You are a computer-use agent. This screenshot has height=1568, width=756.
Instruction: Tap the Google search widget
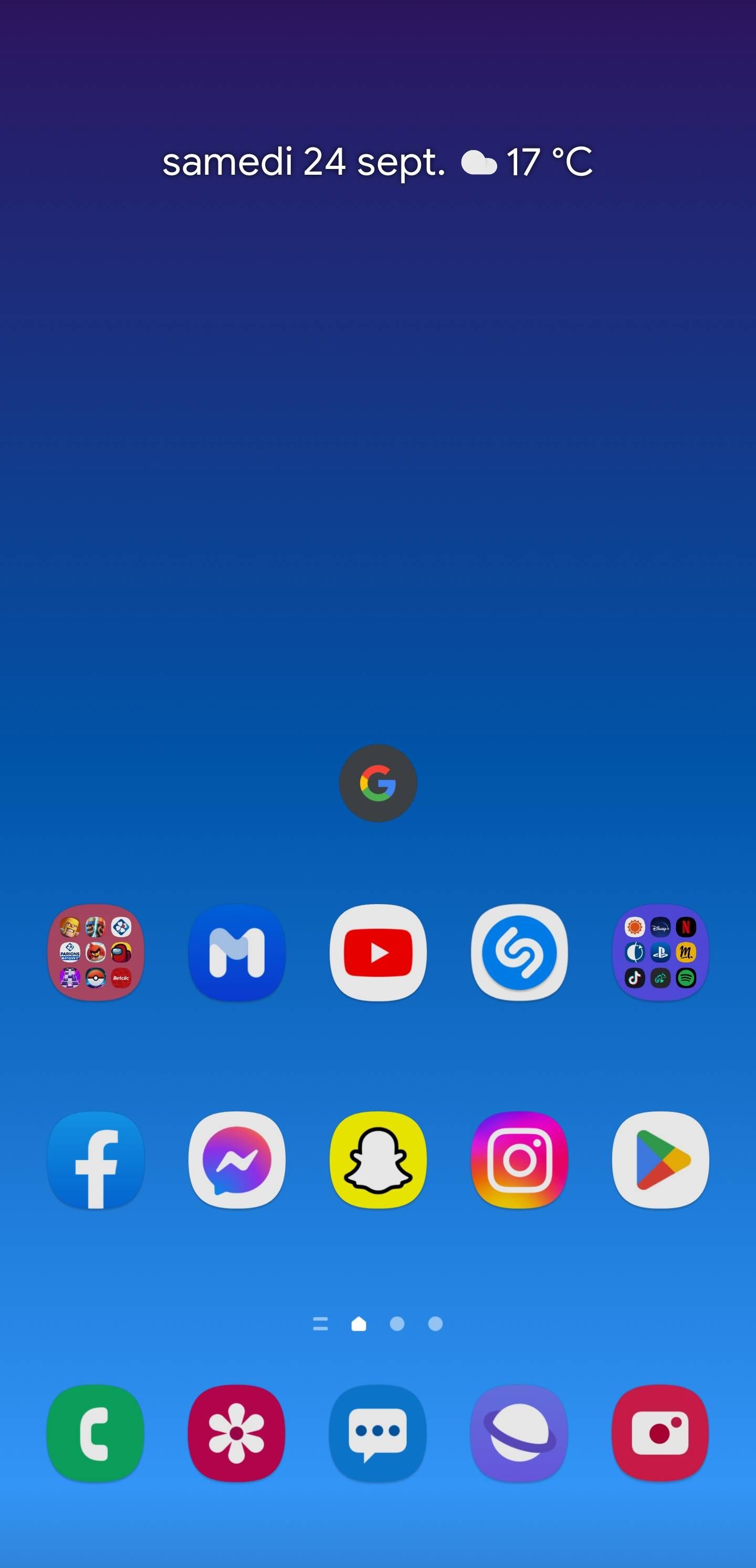point(379,784)
